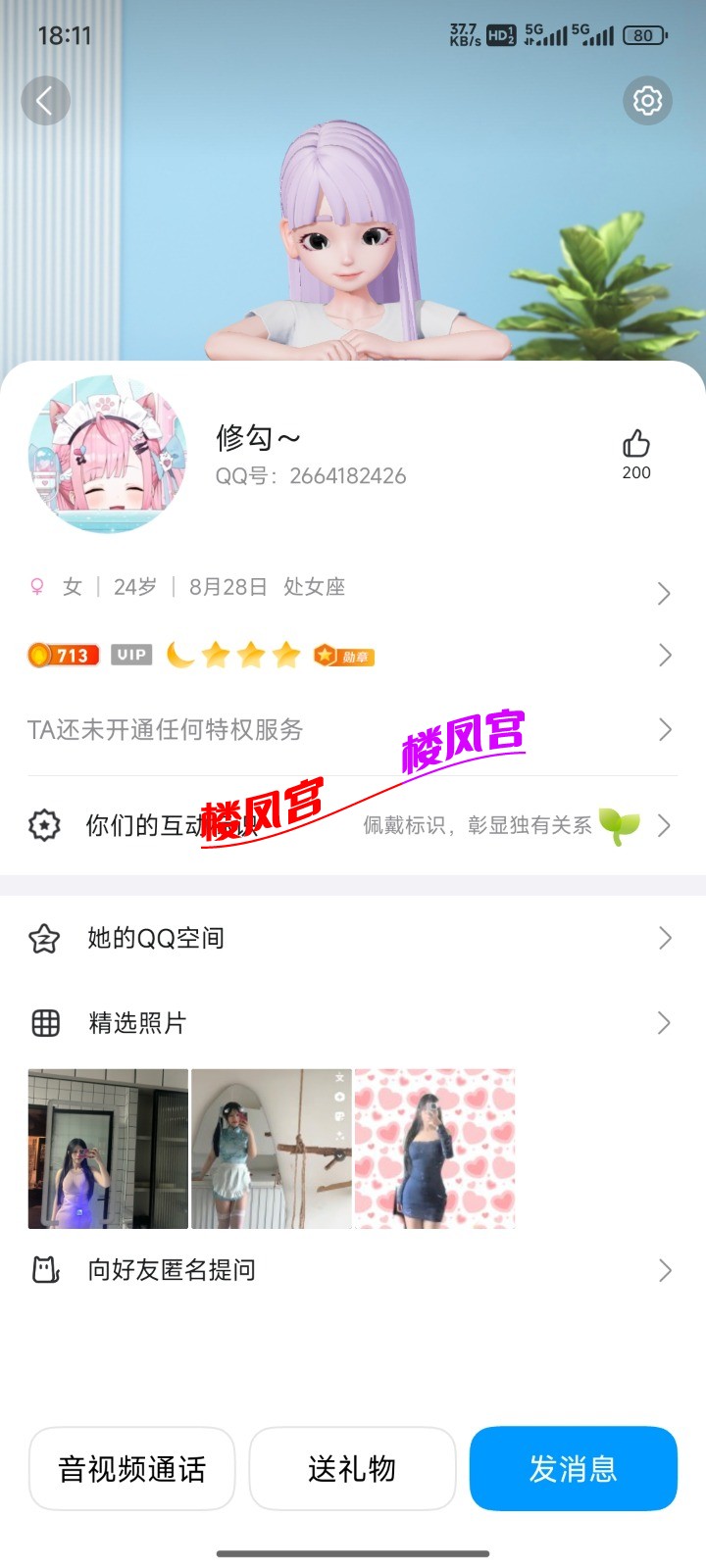Visit 她的QQ空间
Image resolution: width=706 pixels, height=1568 pixels.
(353, 939)
